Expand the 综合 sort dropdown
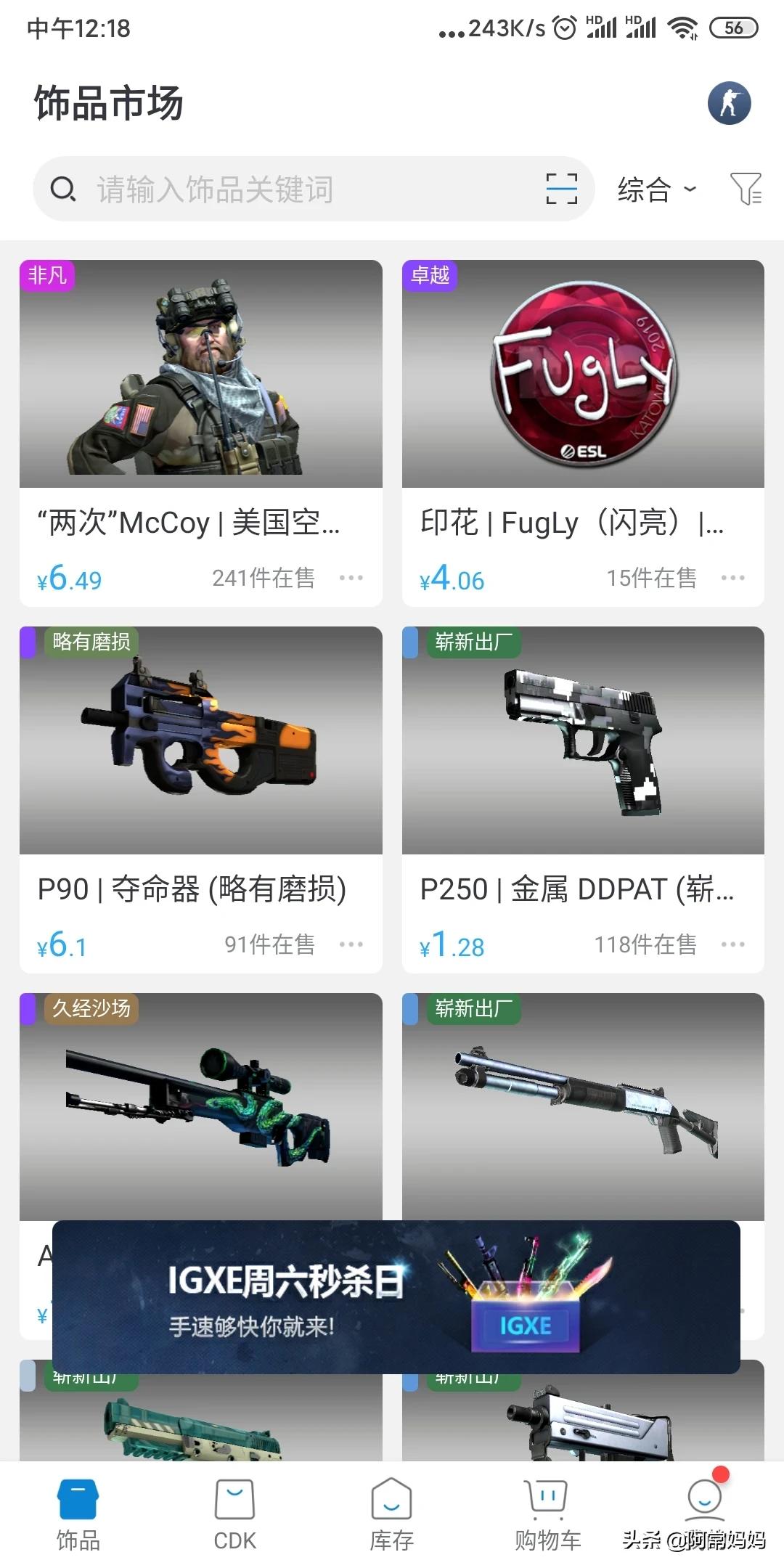This screenshot has width=784, height=1568. (656, 189)
